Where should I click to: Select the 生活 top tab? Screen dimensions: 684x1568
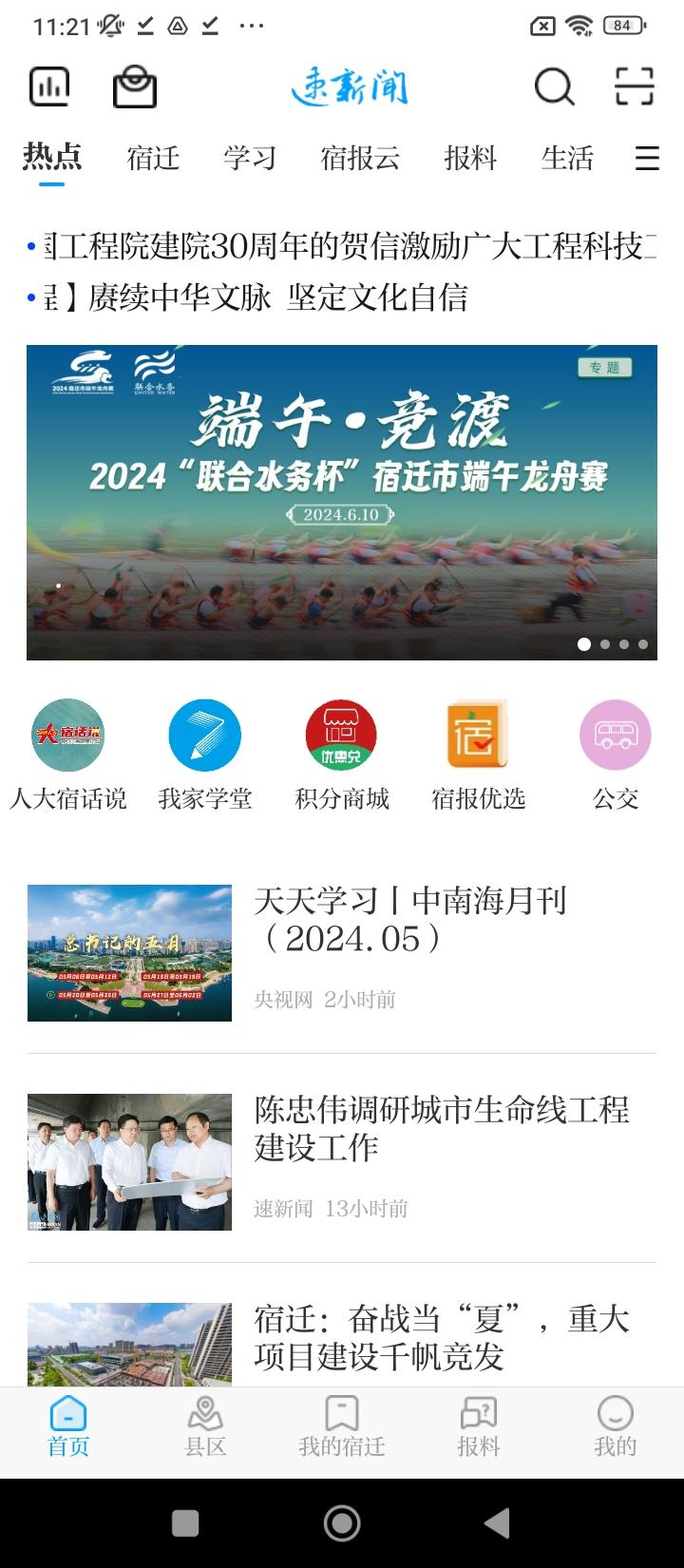(567, 158)
